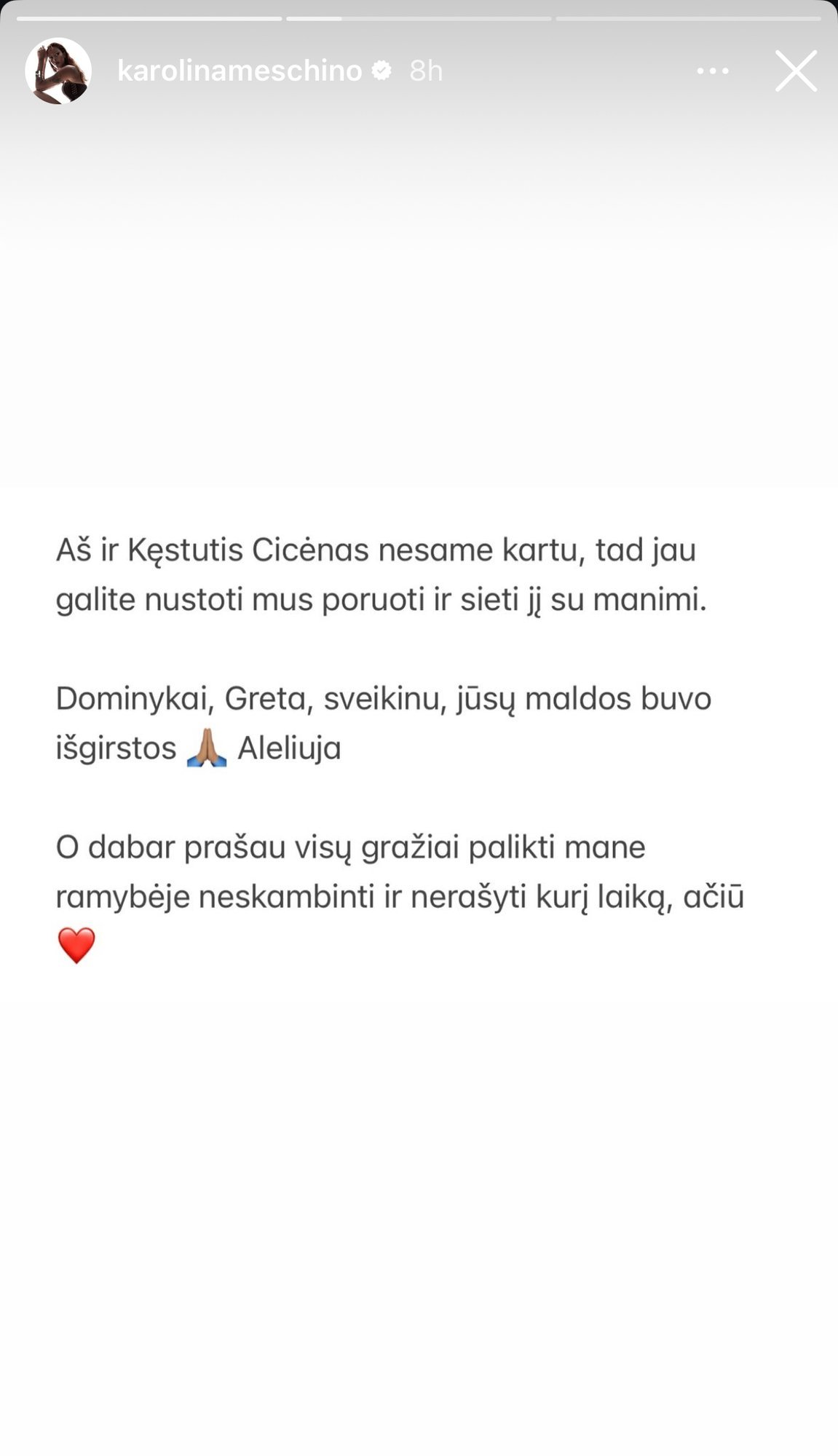838x1456 pixels.
Task: Close the story viewer
Action: pos(796,71)
